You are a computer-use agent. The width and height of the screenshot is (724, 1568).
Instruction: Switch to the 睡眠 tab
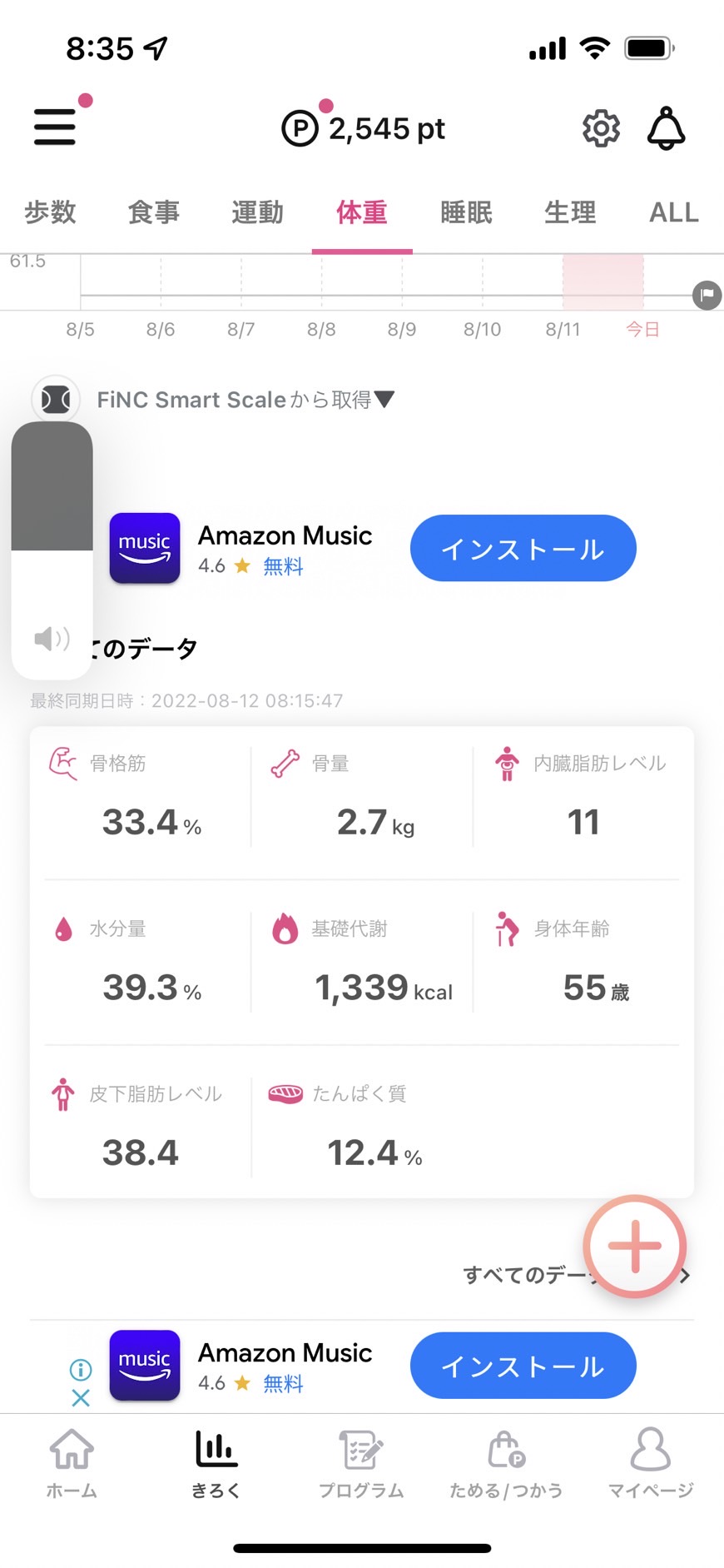click(466, 212)
